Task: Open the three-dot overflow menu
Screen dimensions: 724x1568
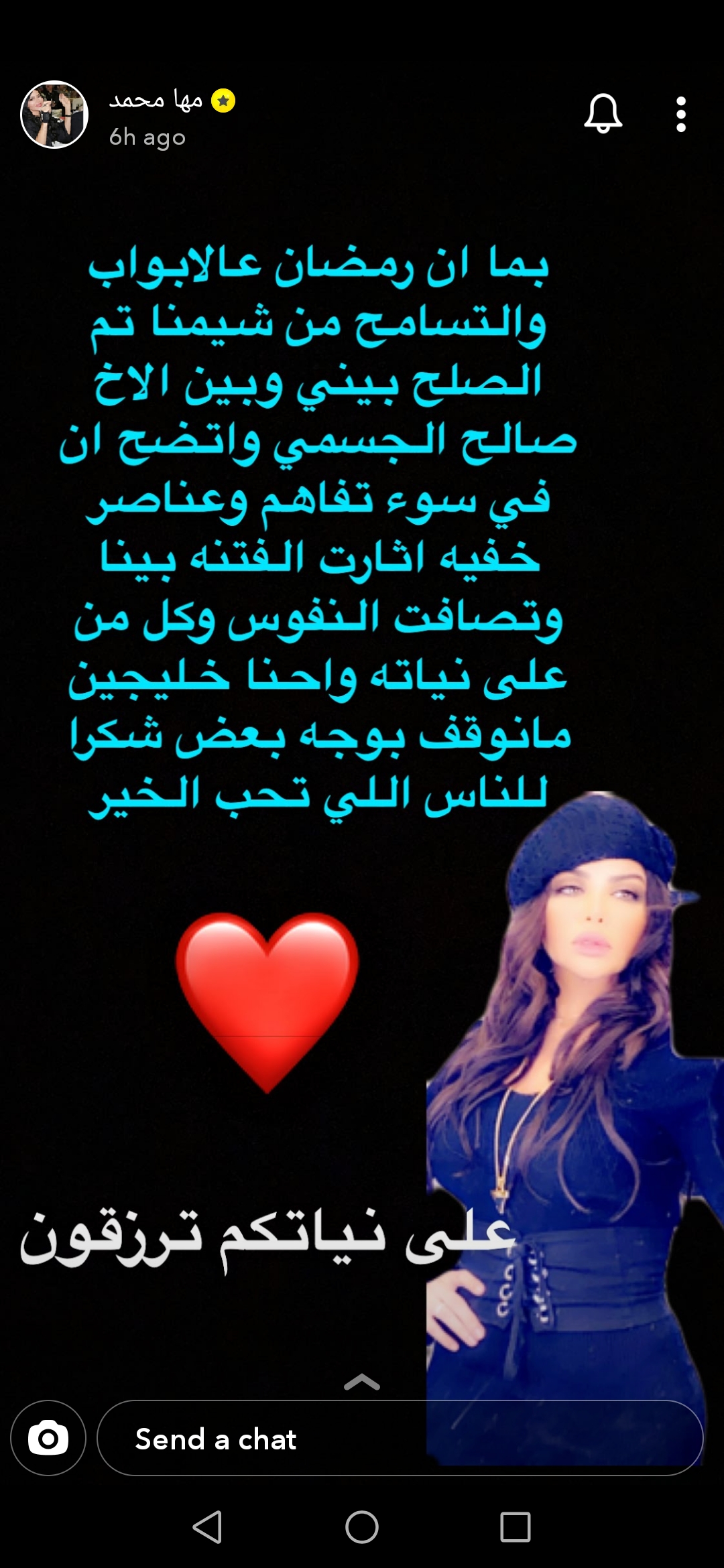Action: click(681, 115)
